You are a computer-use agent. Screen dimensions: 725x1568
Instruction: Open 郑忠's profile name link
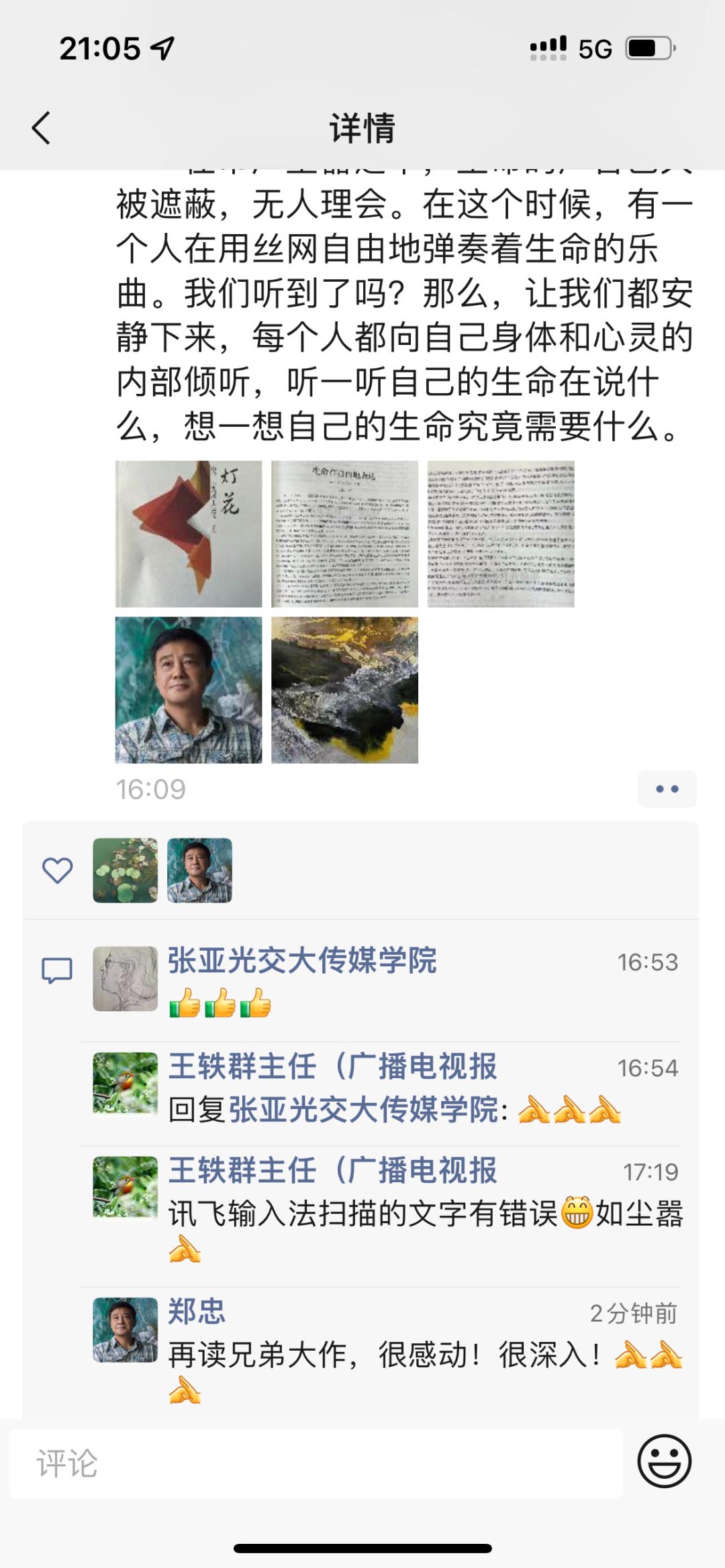pyautogui.click(x=197, y=1311)
